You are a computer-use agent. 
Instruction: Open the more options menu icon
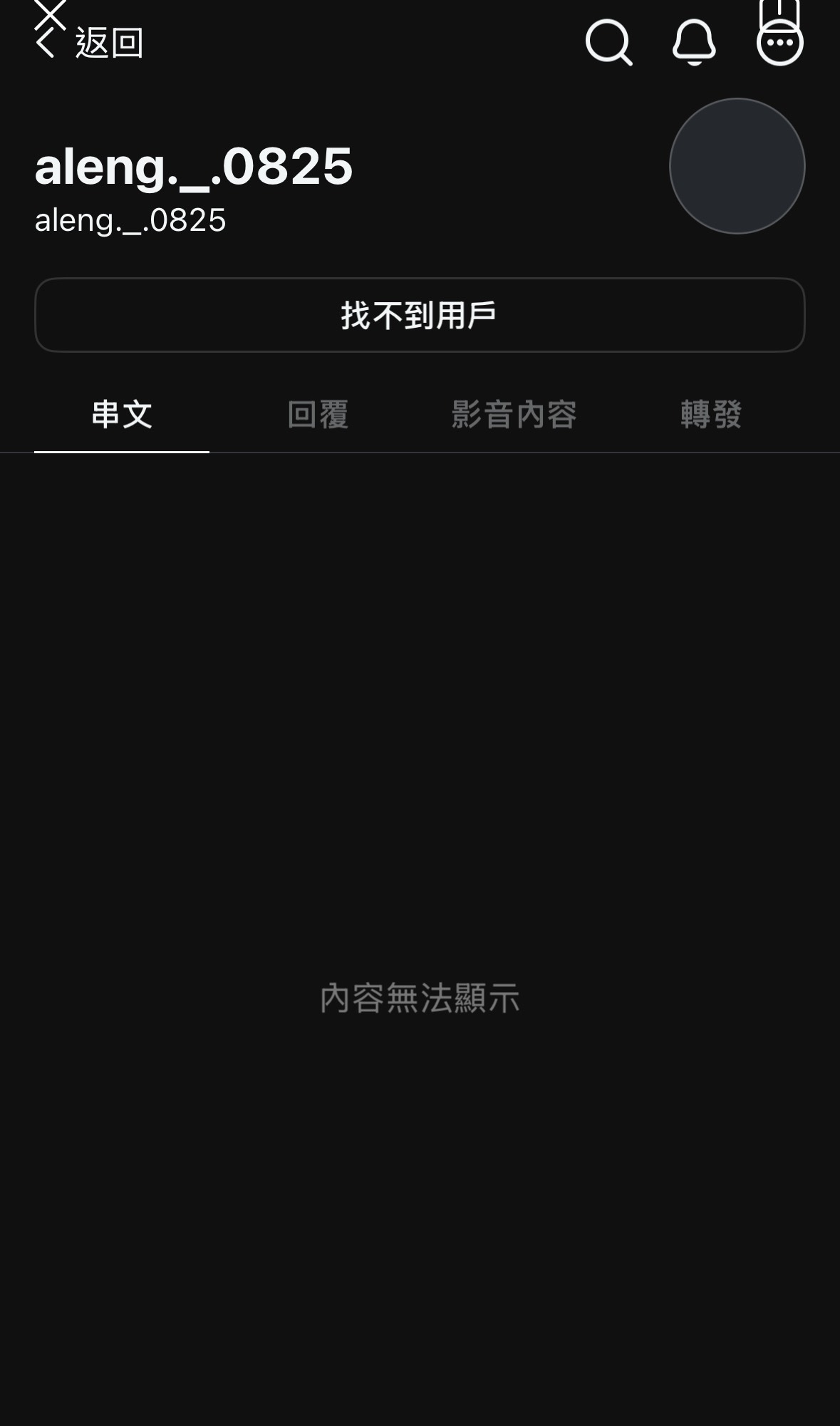pos(780,44)
